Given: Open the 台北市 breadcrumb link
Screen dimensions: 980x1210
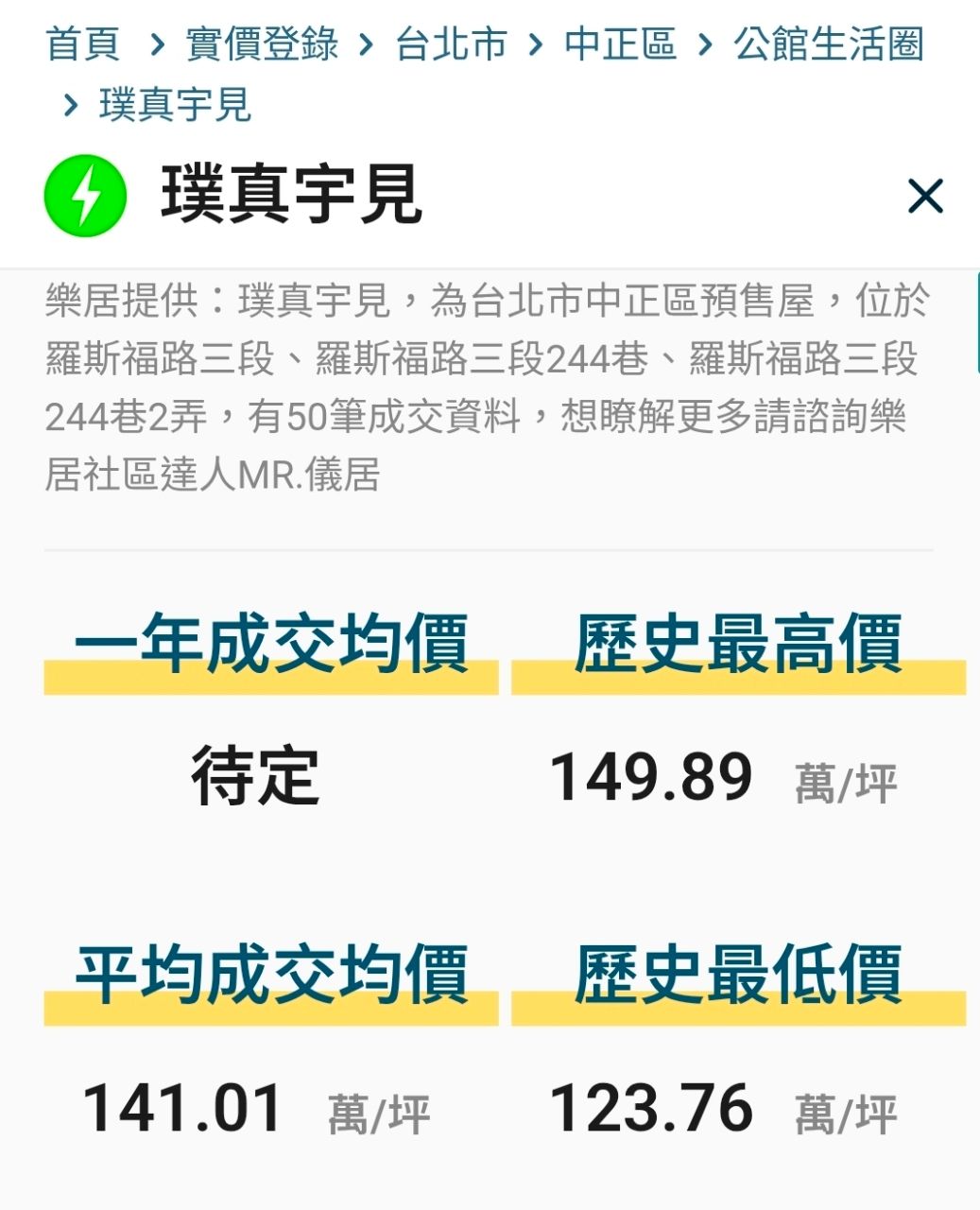Looking at the screenshot, I should (451, 43).
